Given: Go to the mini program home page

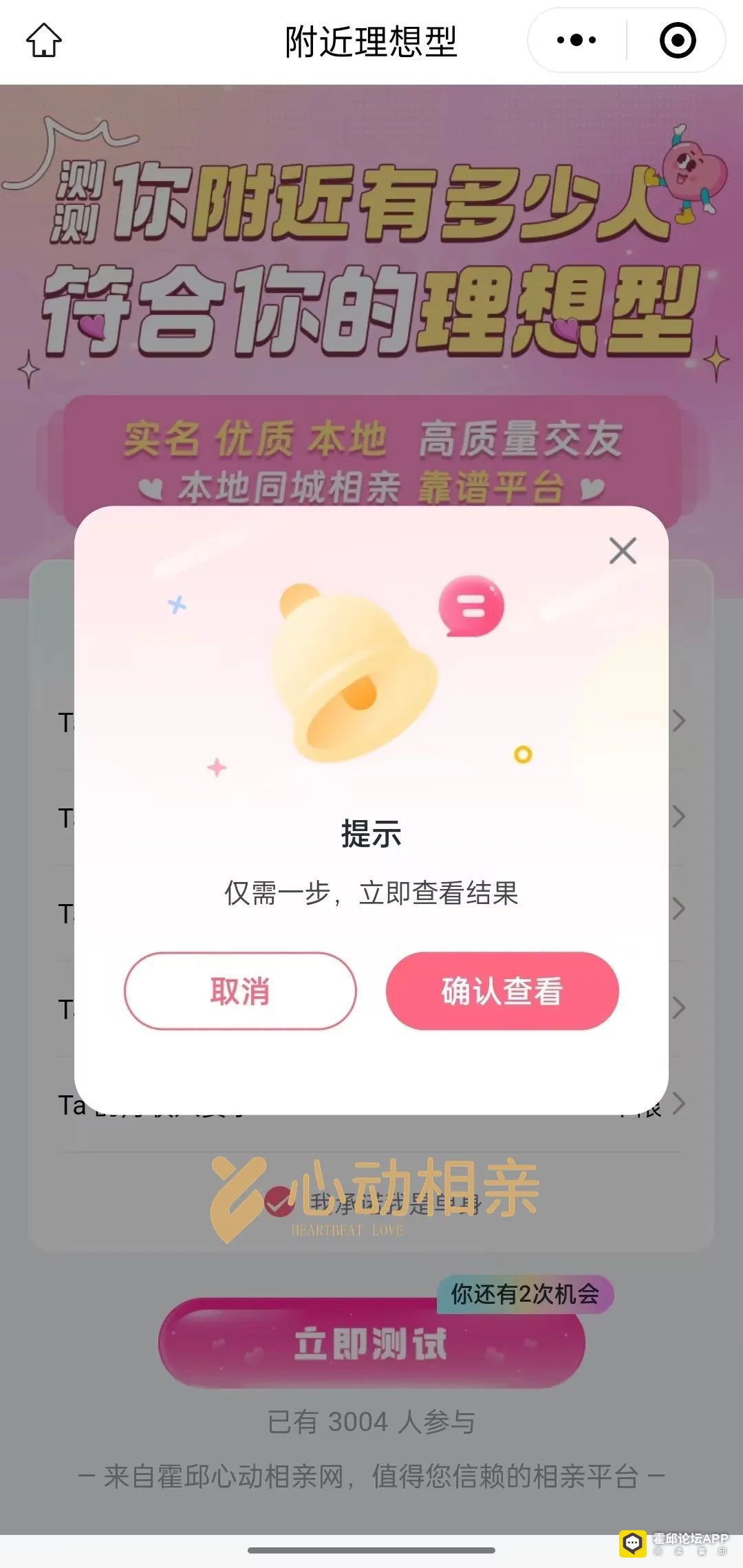Looking at the screenshot, I should (44, 41).
